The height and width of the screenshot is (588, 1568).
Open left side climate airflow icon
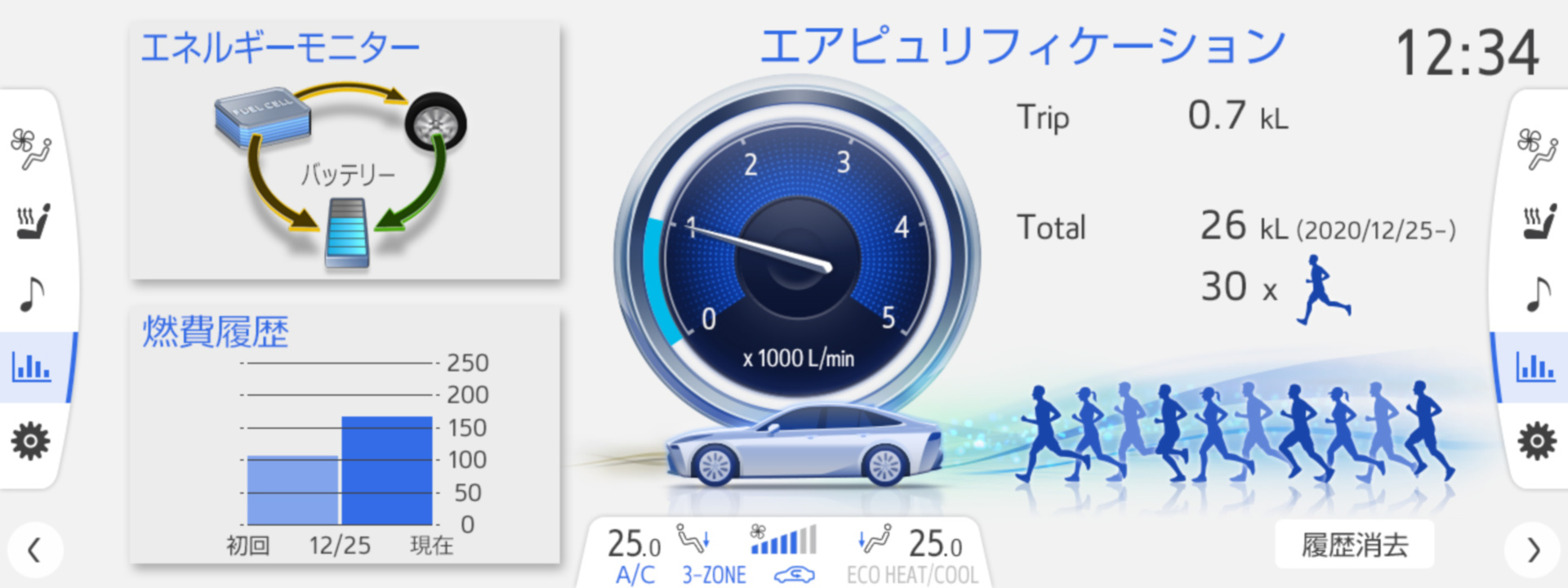pyautogui.click(x=31, y=149)
